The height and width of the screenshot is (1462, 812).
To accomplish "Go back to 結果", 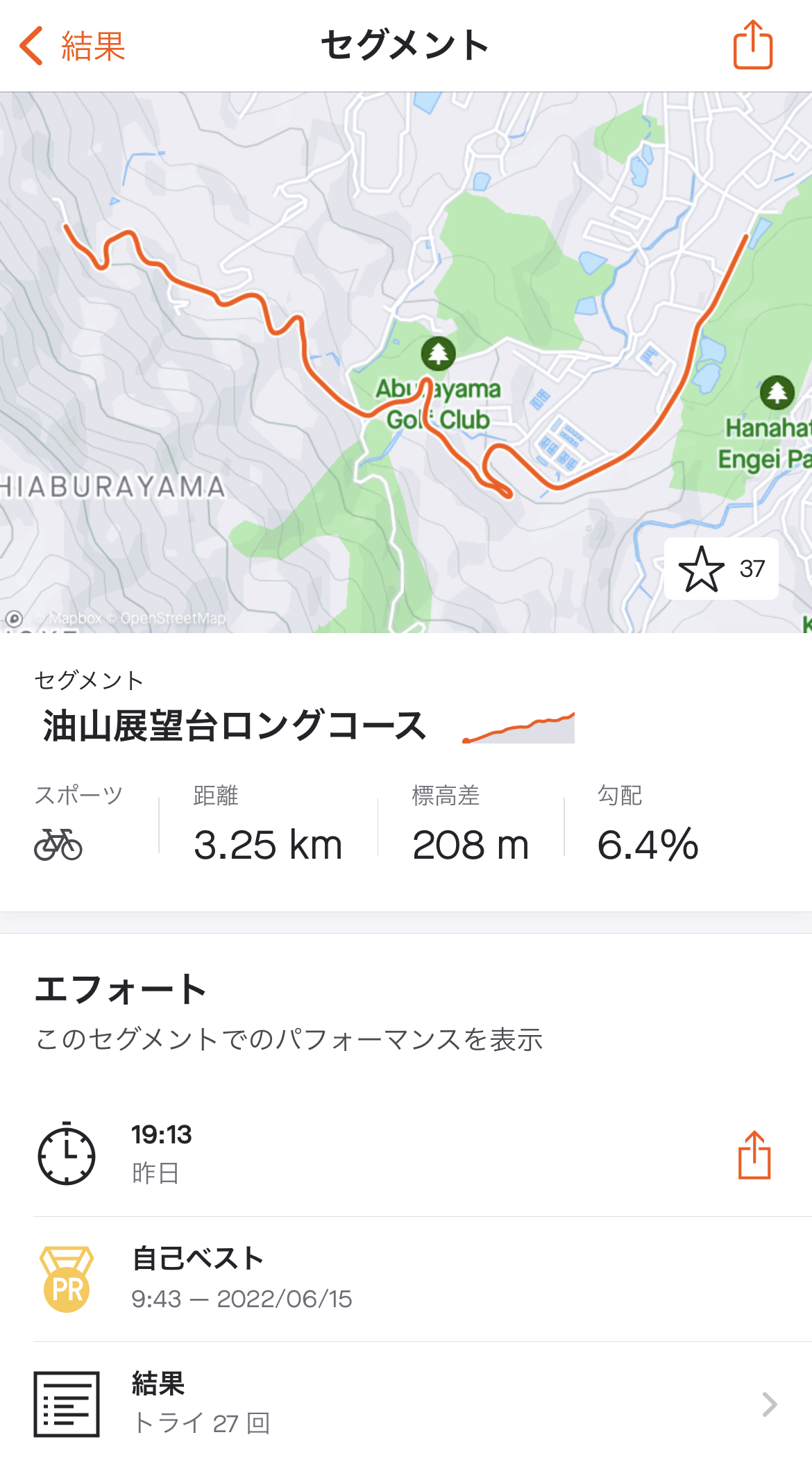I will point(72,47).
